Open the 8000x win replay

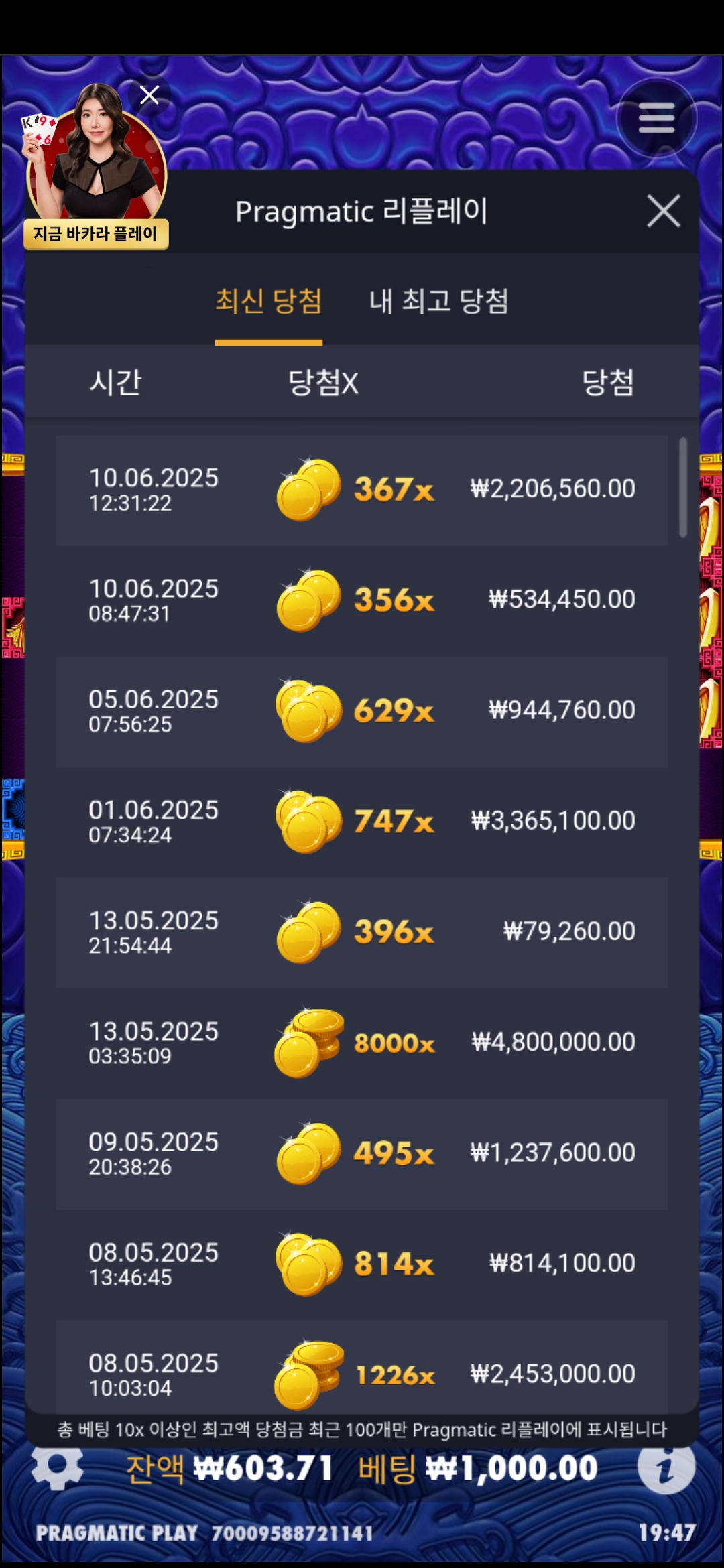point(362,1043)
